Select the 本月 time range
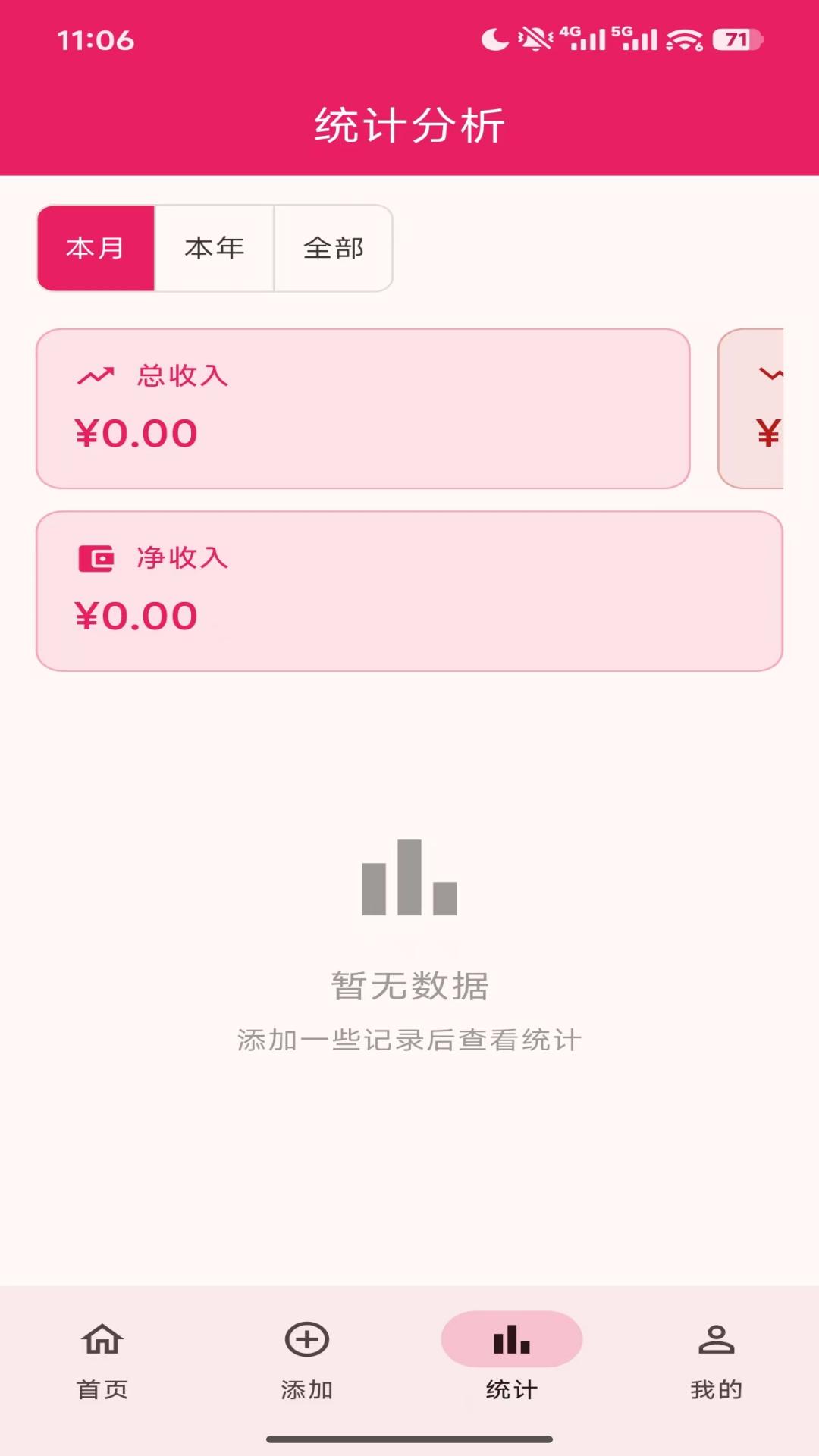 pyautogui.click(x=96, y=248)
